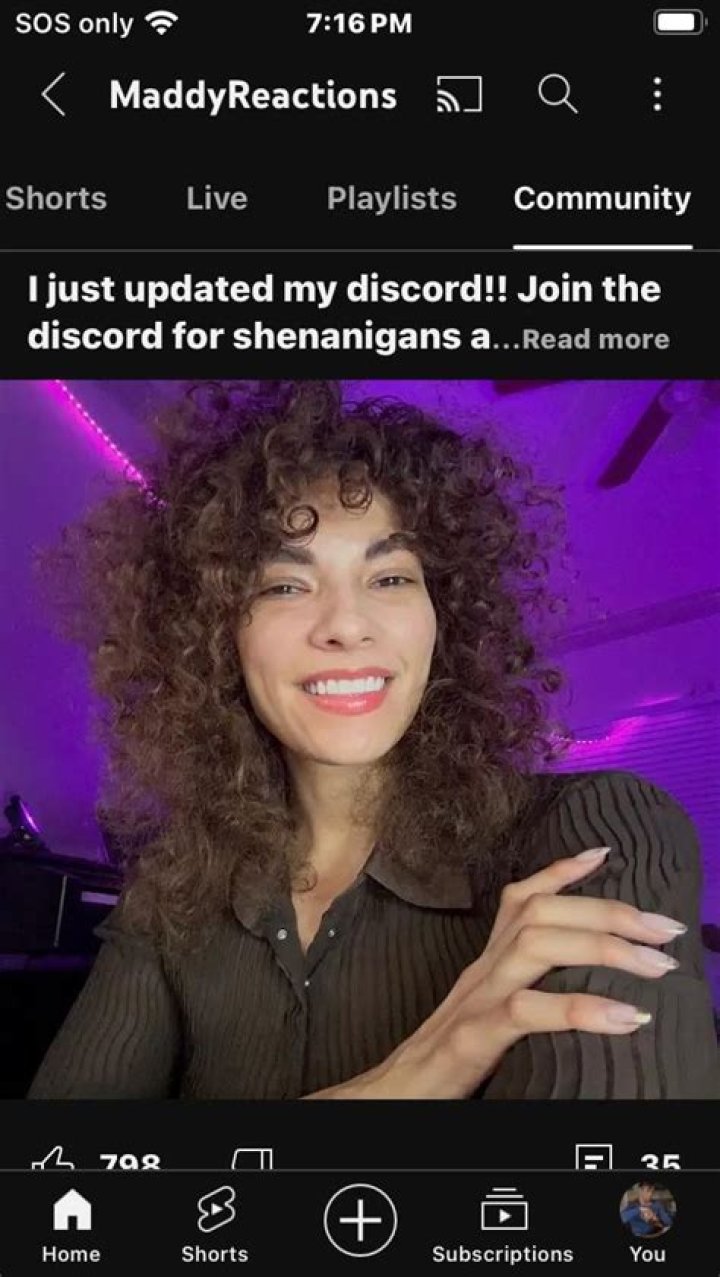This screenshot has height=1277, width=720.
Task: Like the discord update post
Action: click(55, 1160)
